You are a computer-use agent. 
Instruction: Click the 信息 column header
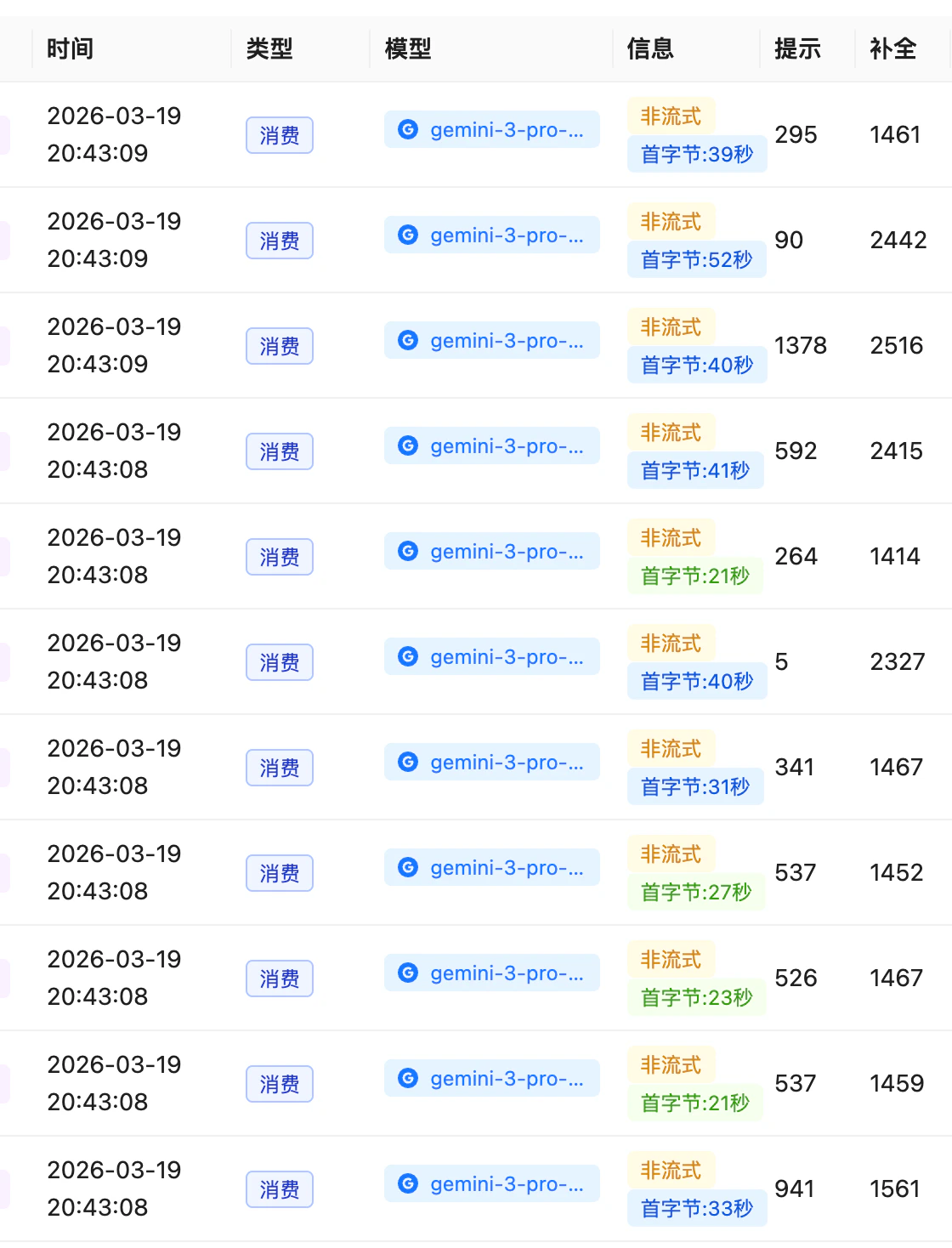point(649,48)
